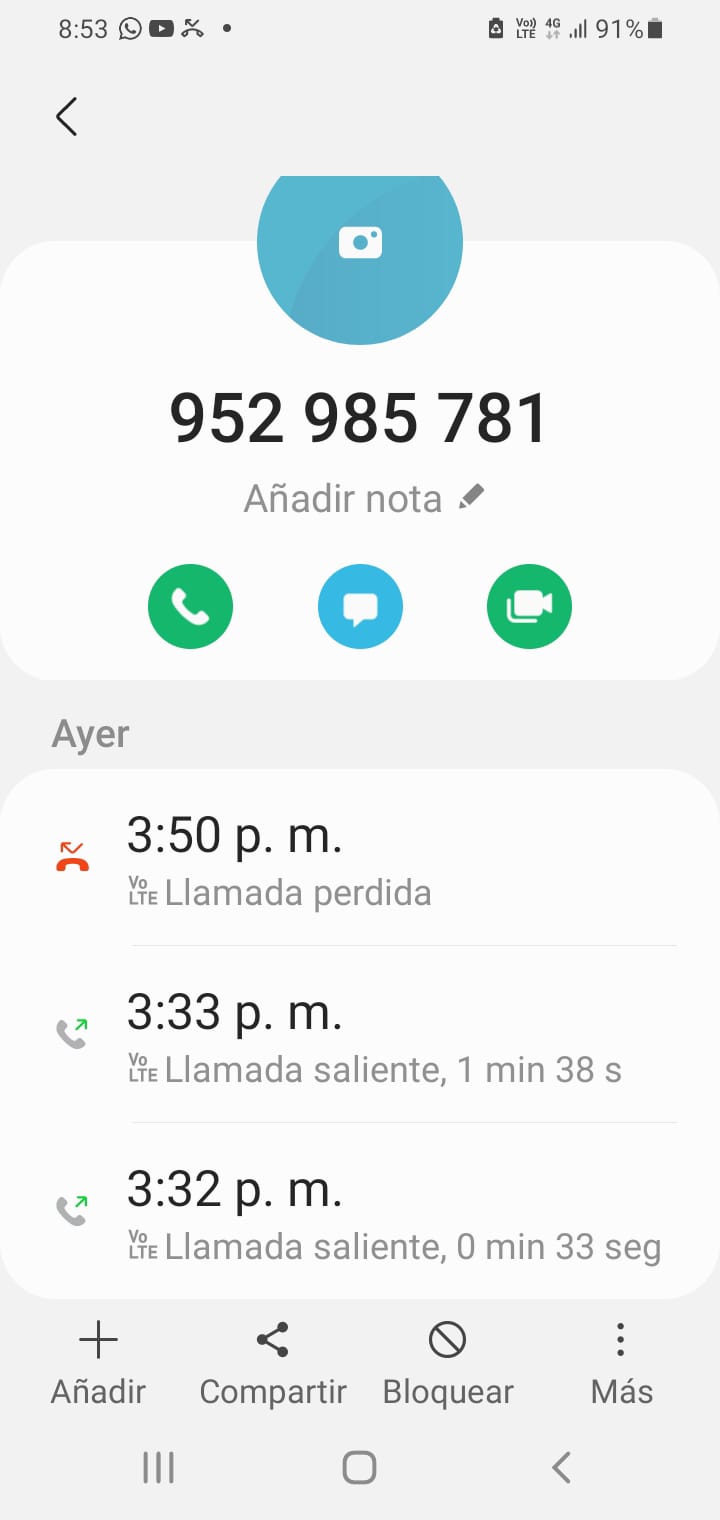The height and width of the screenshot is (1520, 720).
Task: Add a note with Añadir nota
Action: click(364, 498)
